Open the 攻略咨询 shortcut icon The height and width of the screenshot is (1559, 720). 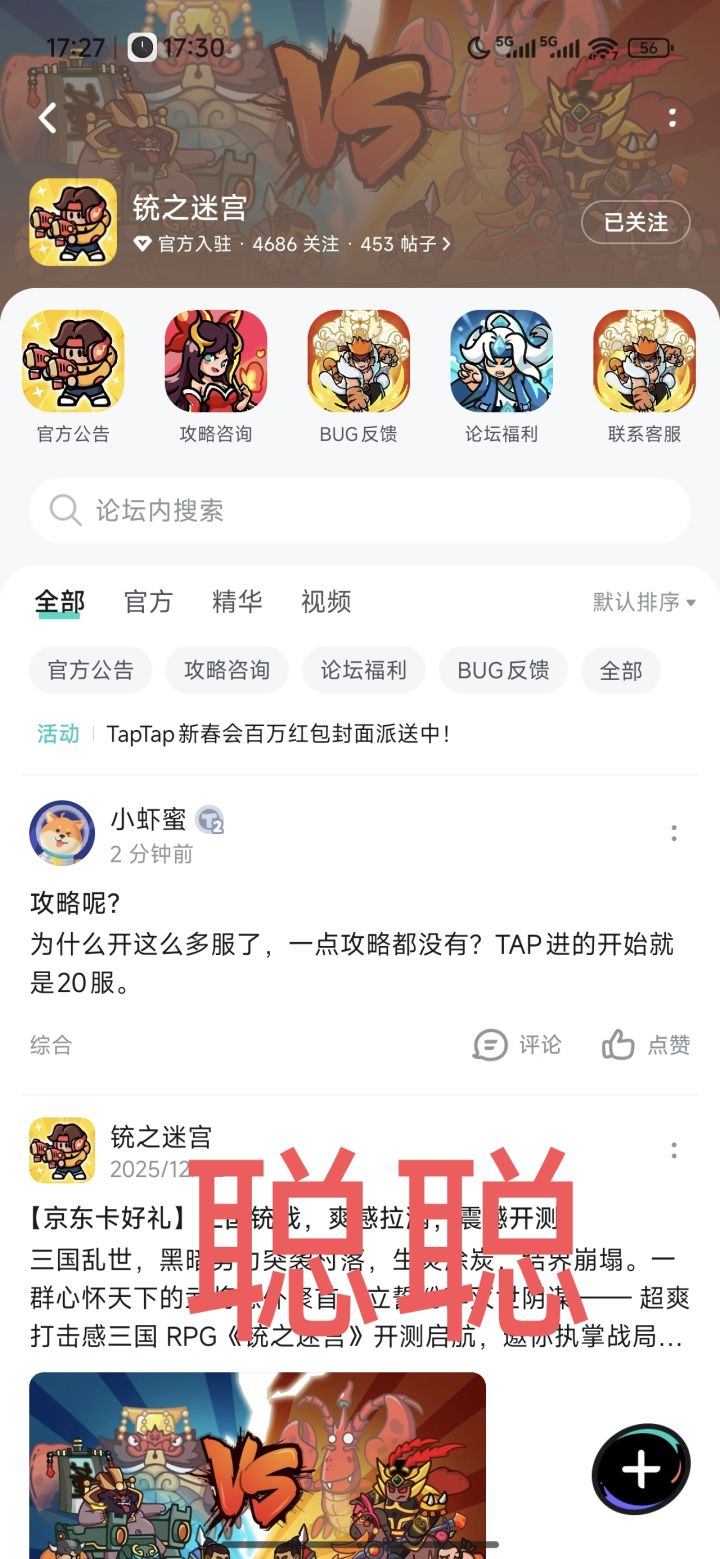216,362
